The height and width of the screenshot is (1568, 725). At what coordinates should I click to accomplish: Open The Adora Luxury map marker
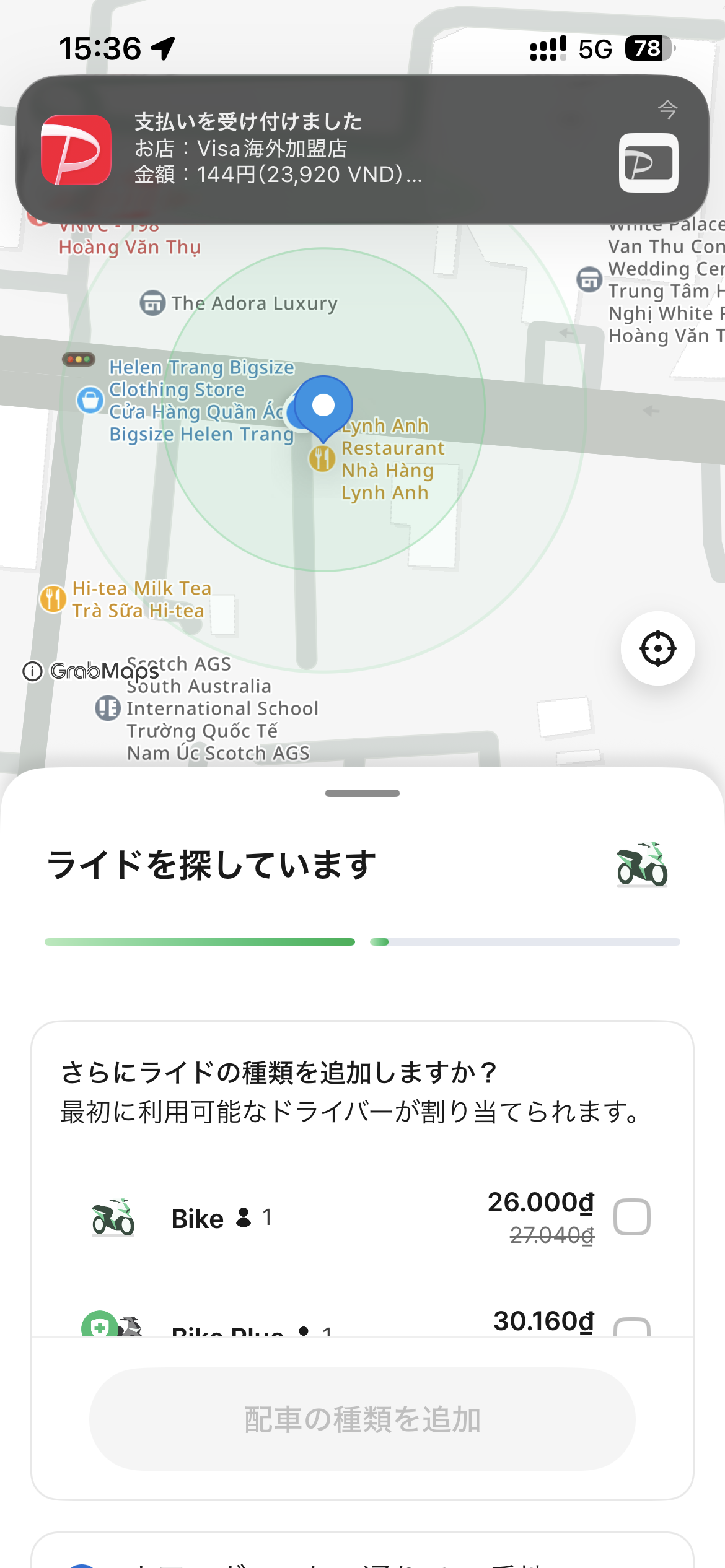click(152, 303)
